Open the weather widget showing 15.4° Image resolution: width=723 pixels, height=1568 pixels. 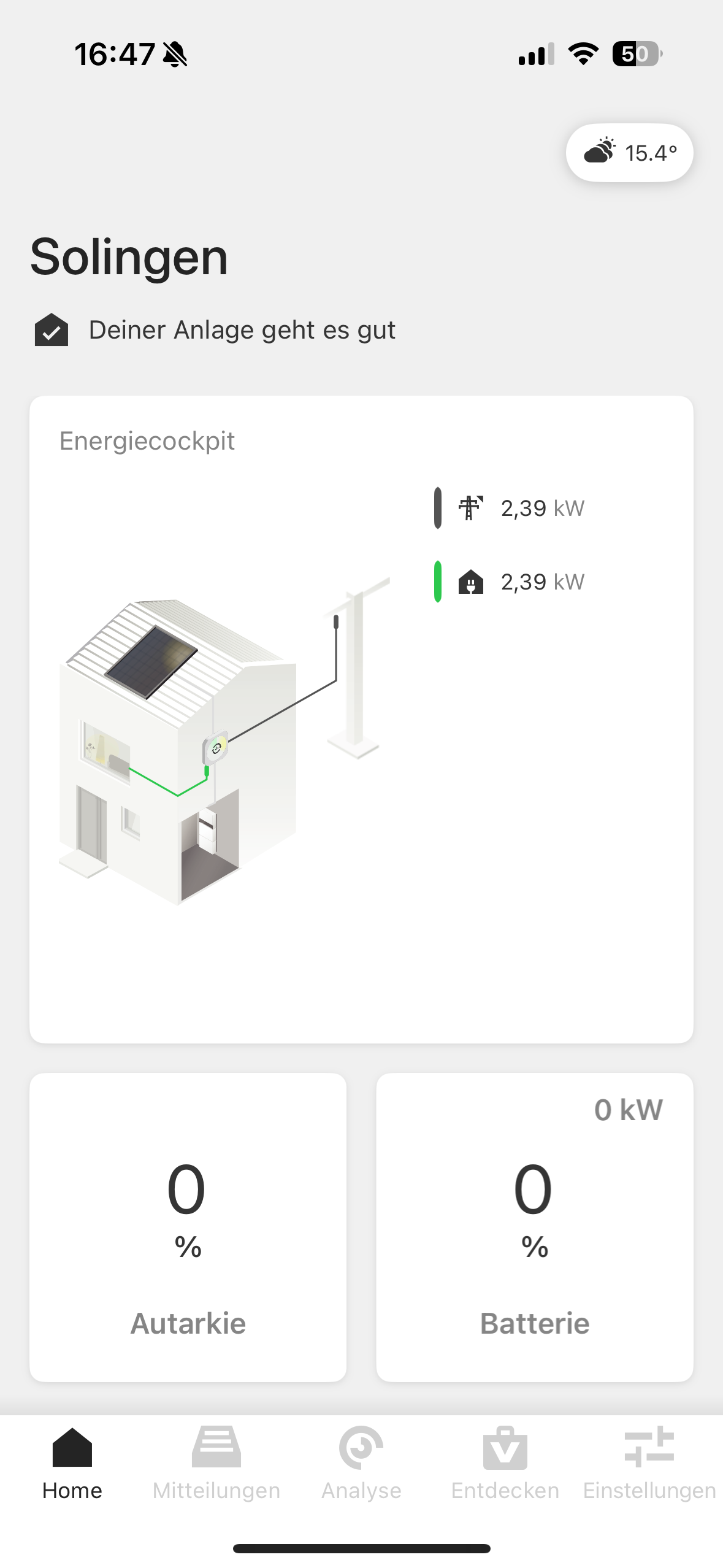[629, 153]
